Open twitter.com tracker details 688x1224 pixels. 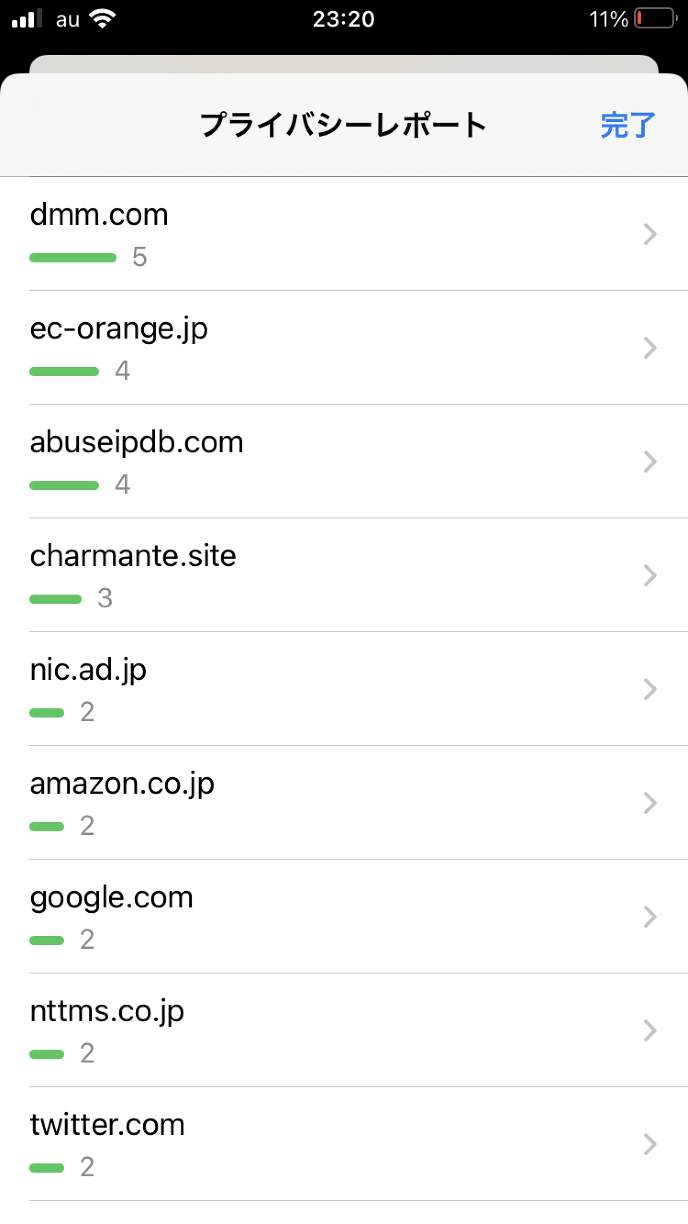tap(344, 1144)
